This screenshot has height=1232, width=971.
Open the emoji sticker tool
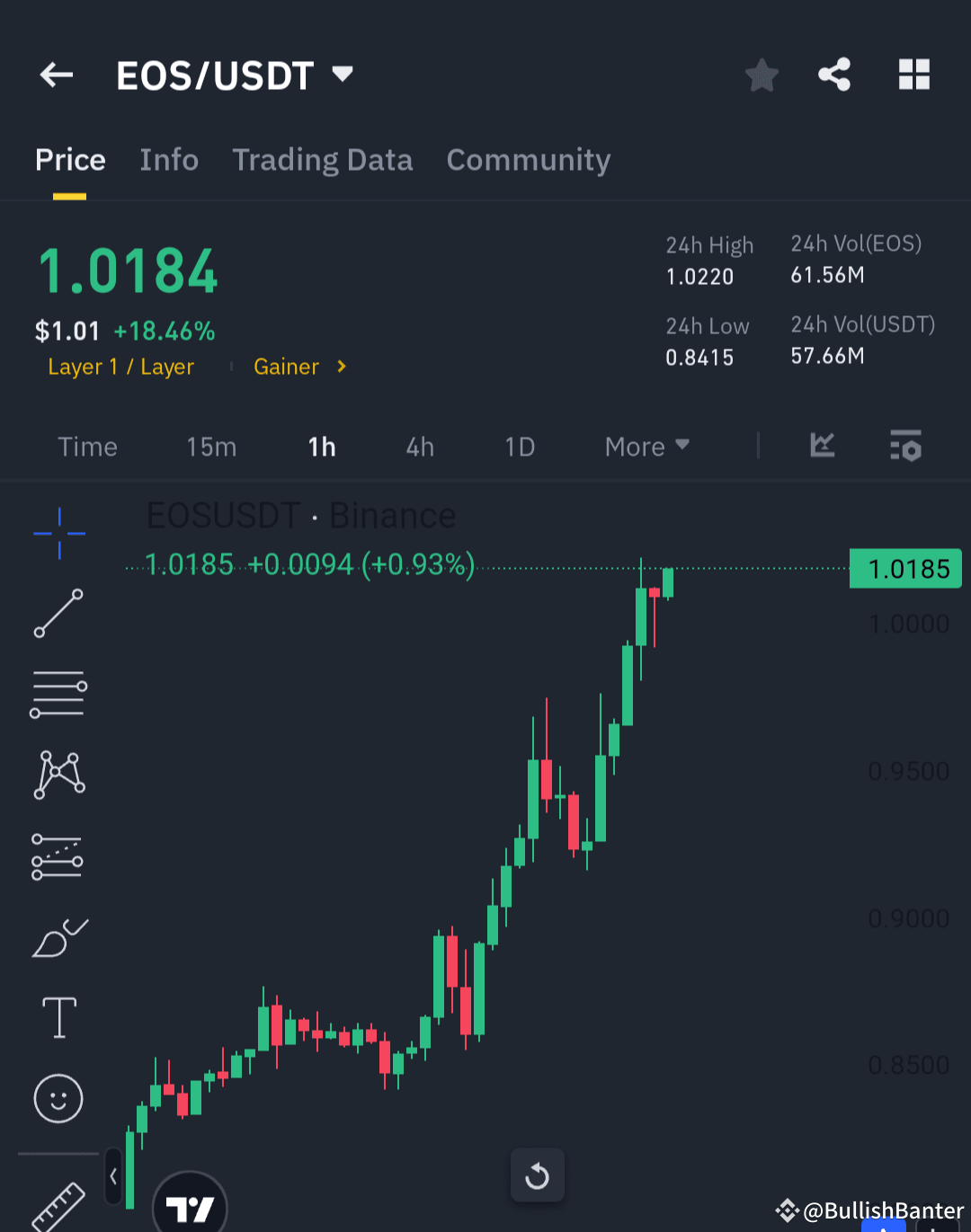point(58,1098)
